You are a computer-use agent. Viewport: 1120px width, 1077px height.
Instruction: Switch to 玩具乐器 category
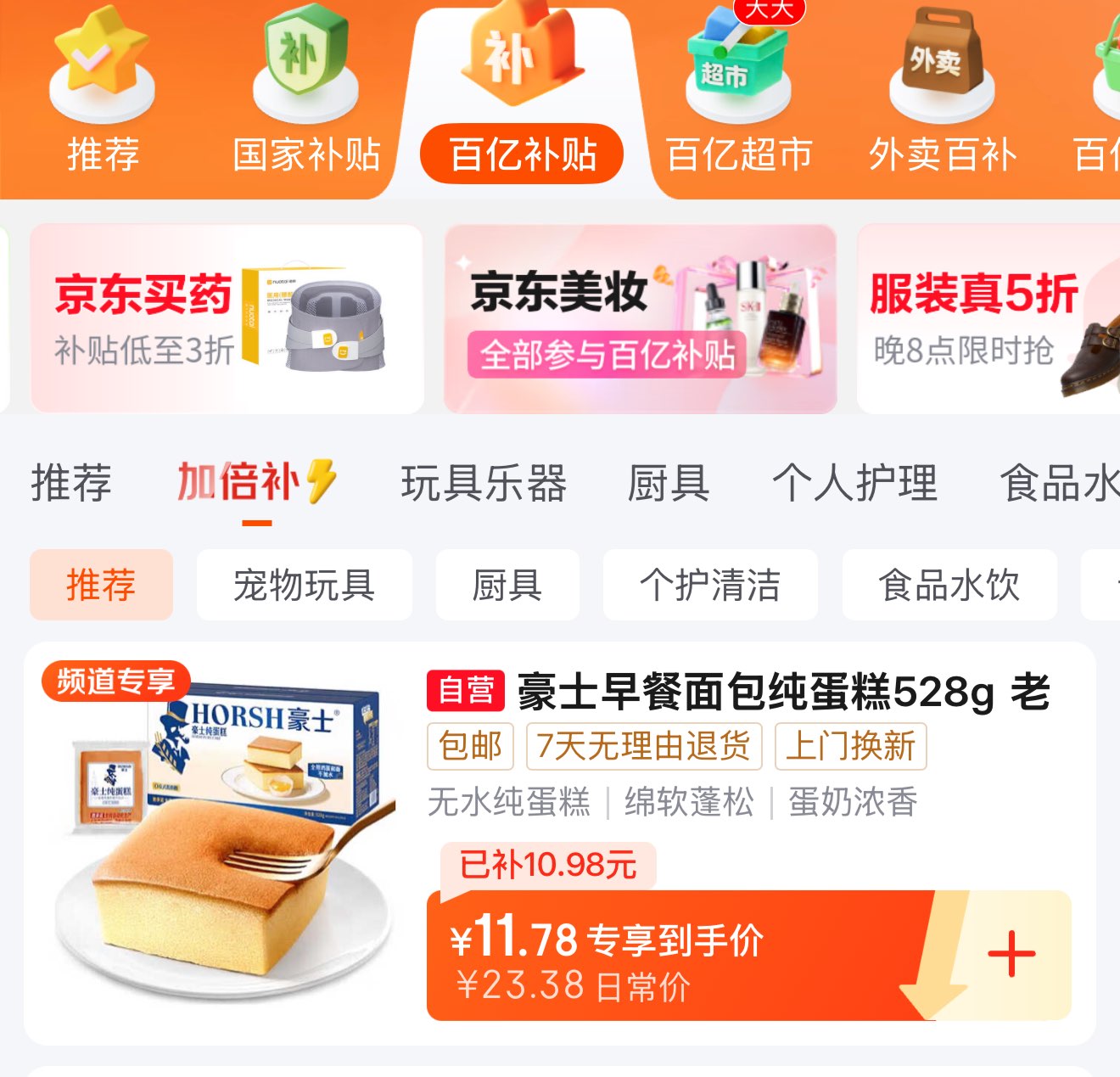(484, 484)
